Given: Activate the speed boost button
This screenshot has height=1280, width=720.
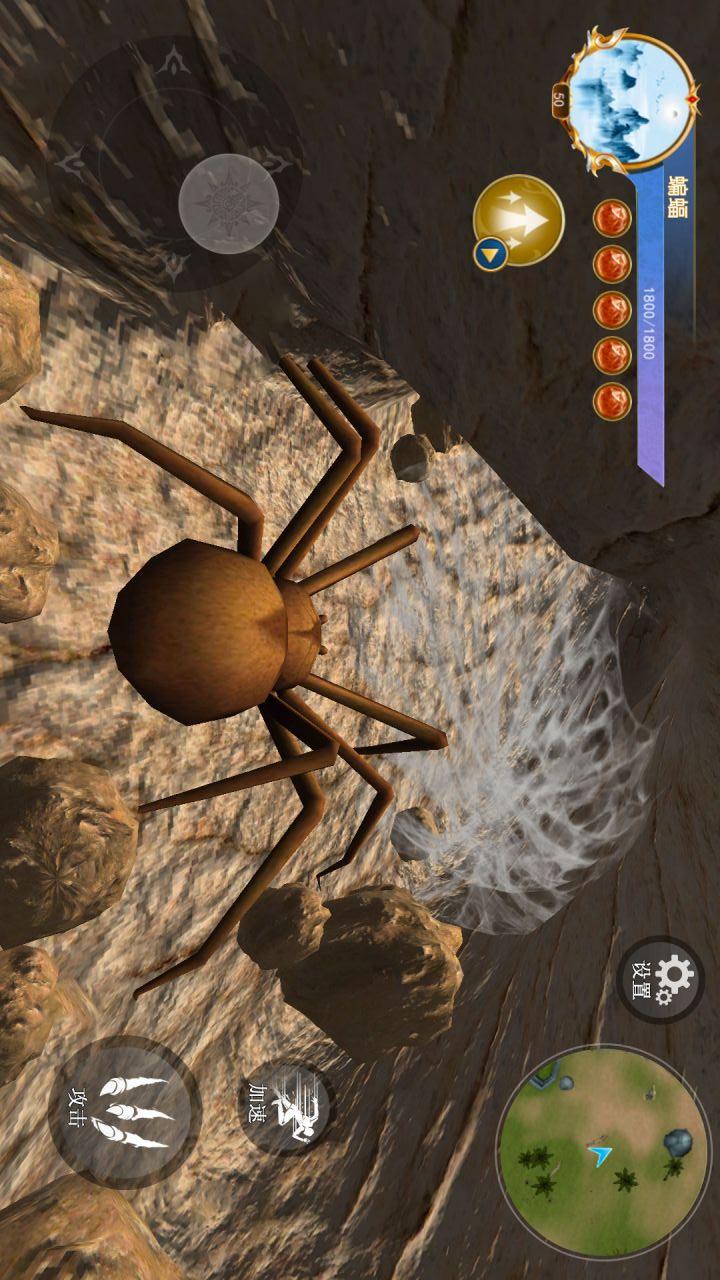Looking at the screenshot, I should pyautogui.click(x=287, y=1108).
